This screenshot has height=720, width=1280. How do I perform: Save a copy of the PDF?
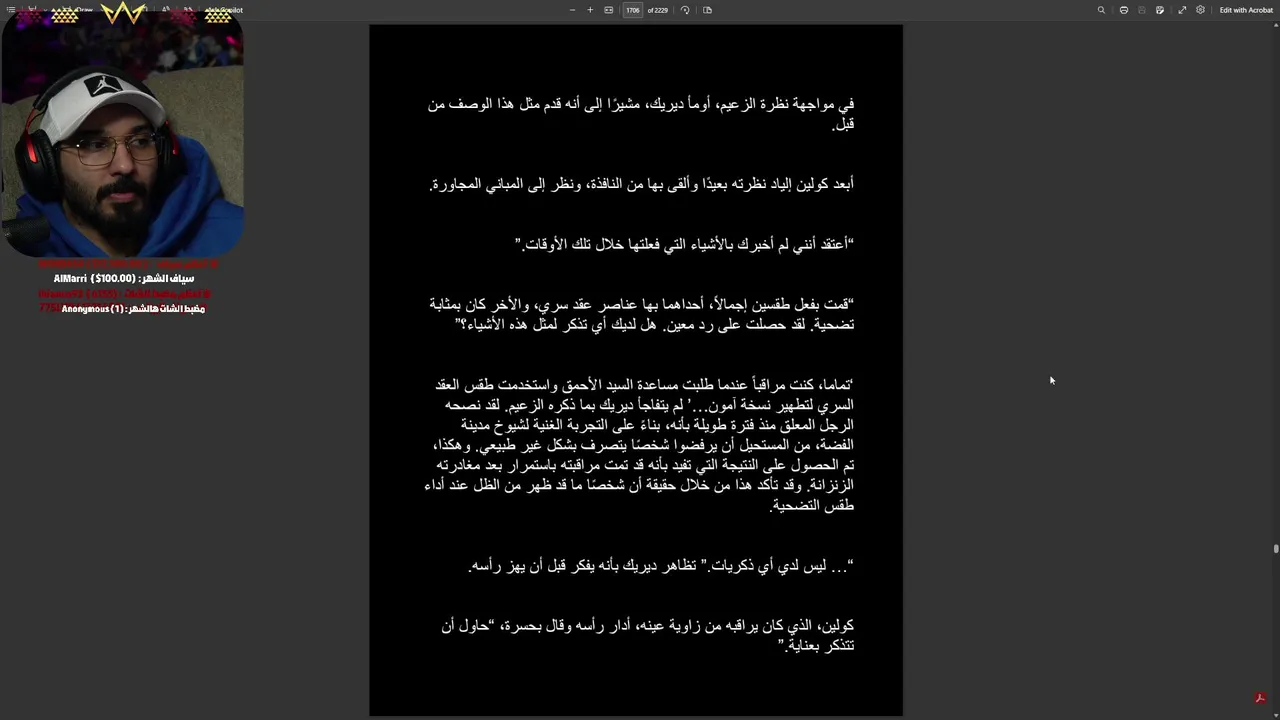pos(1160,10)
